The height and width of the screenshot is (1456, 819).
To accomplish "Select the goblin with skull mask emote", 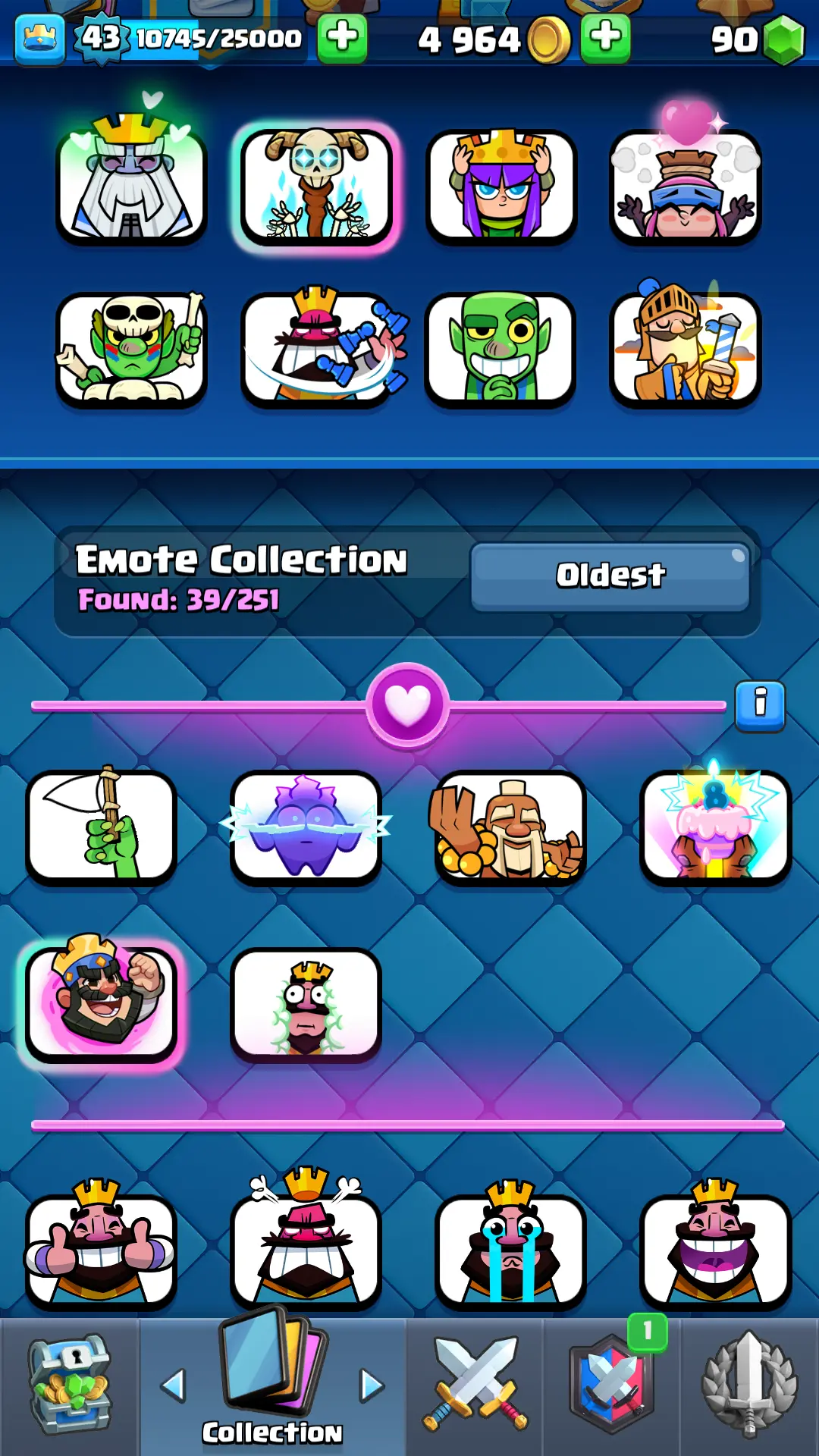I will (132, 348).
